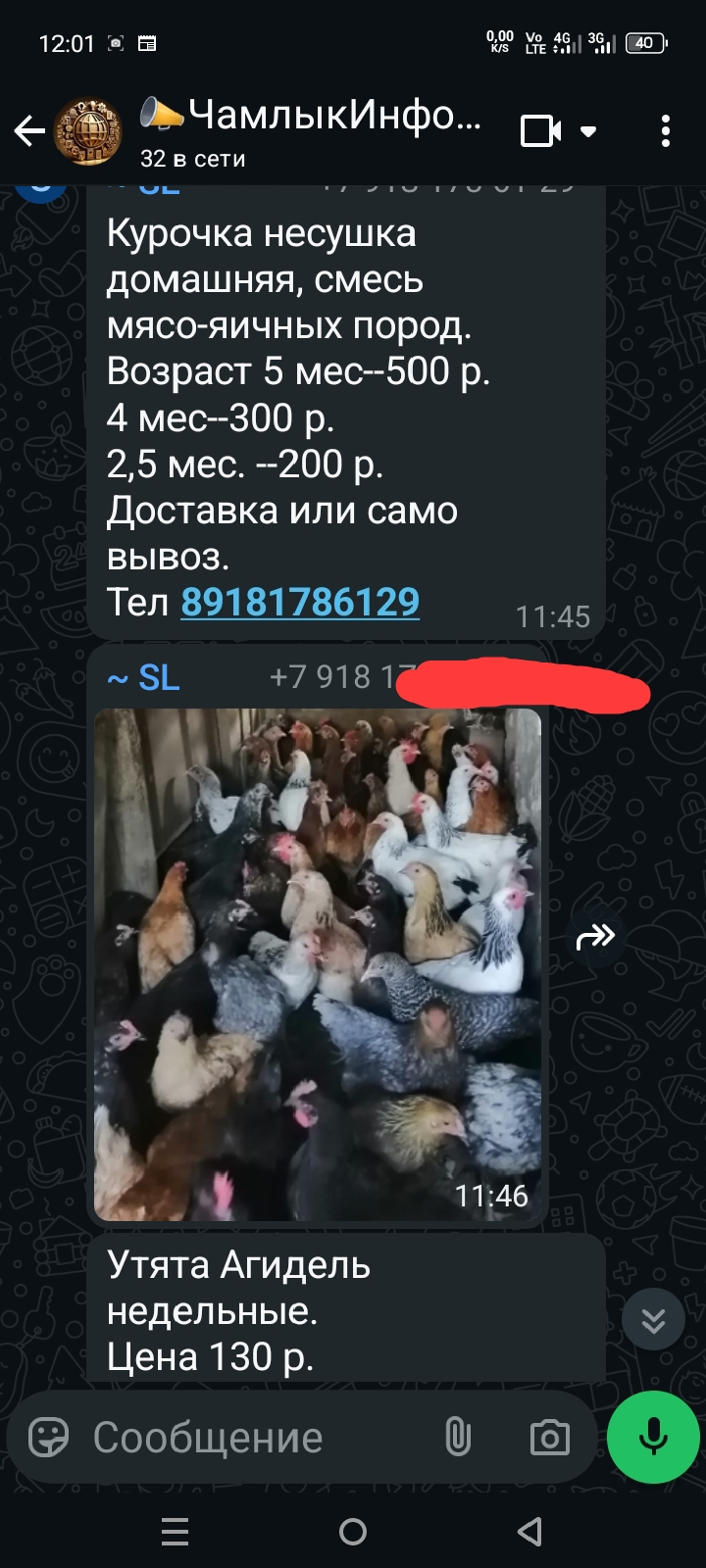Attach a file to the message
Viewport: 706px width, 1568px height.
coord(457,1438)
